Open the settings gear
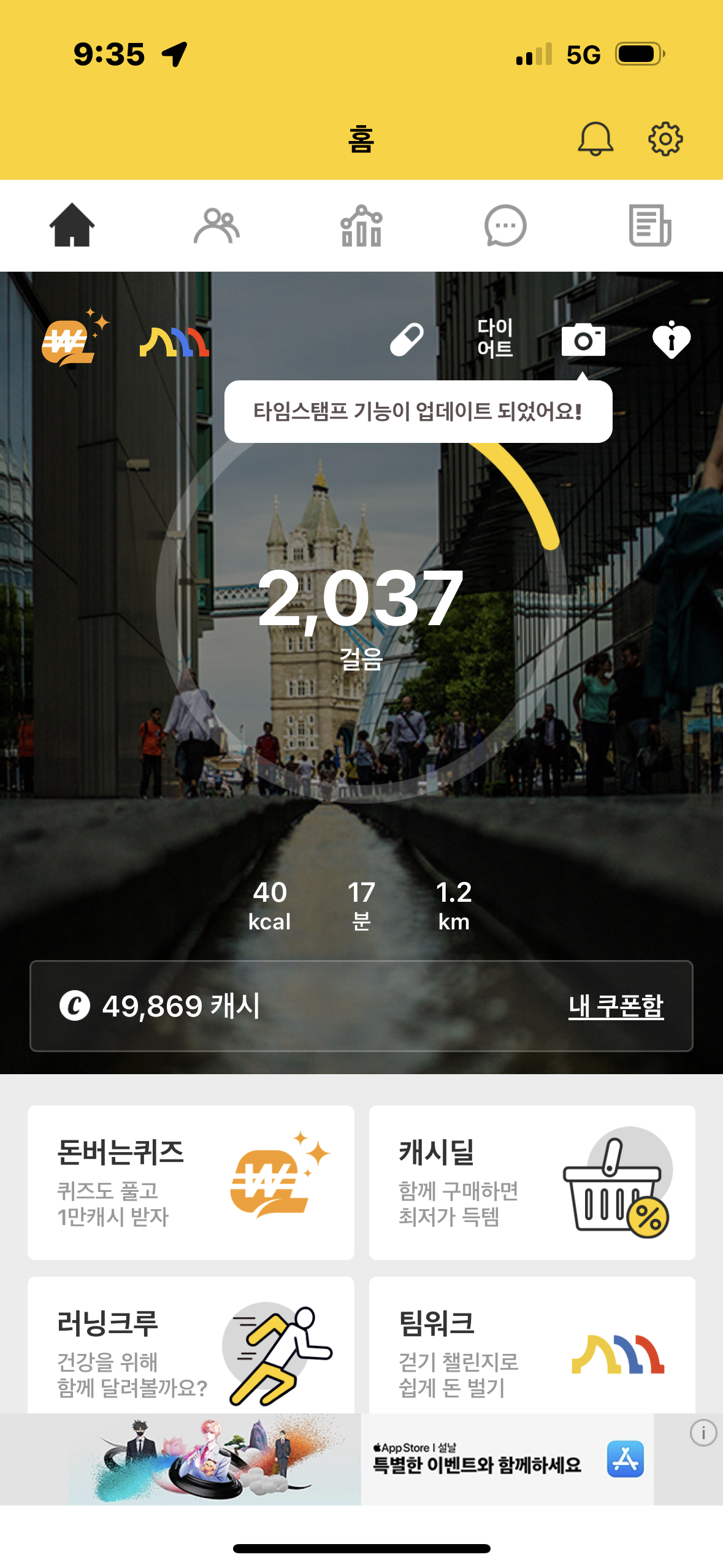The image size is (723, 1568). tap(665, 139)
